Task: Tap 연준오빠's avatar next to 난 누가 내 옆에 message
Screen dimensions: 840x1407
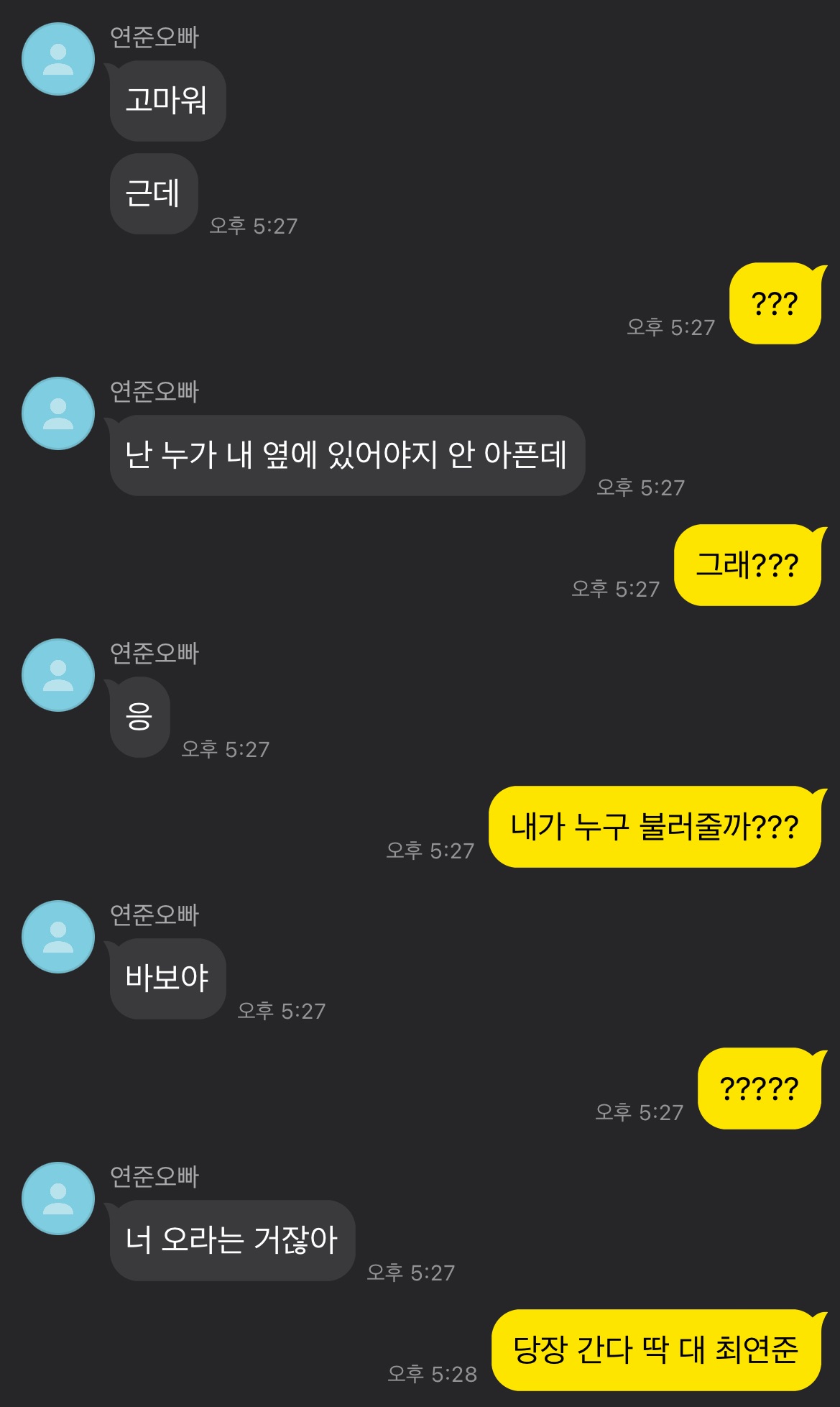Action: [58, 413]
